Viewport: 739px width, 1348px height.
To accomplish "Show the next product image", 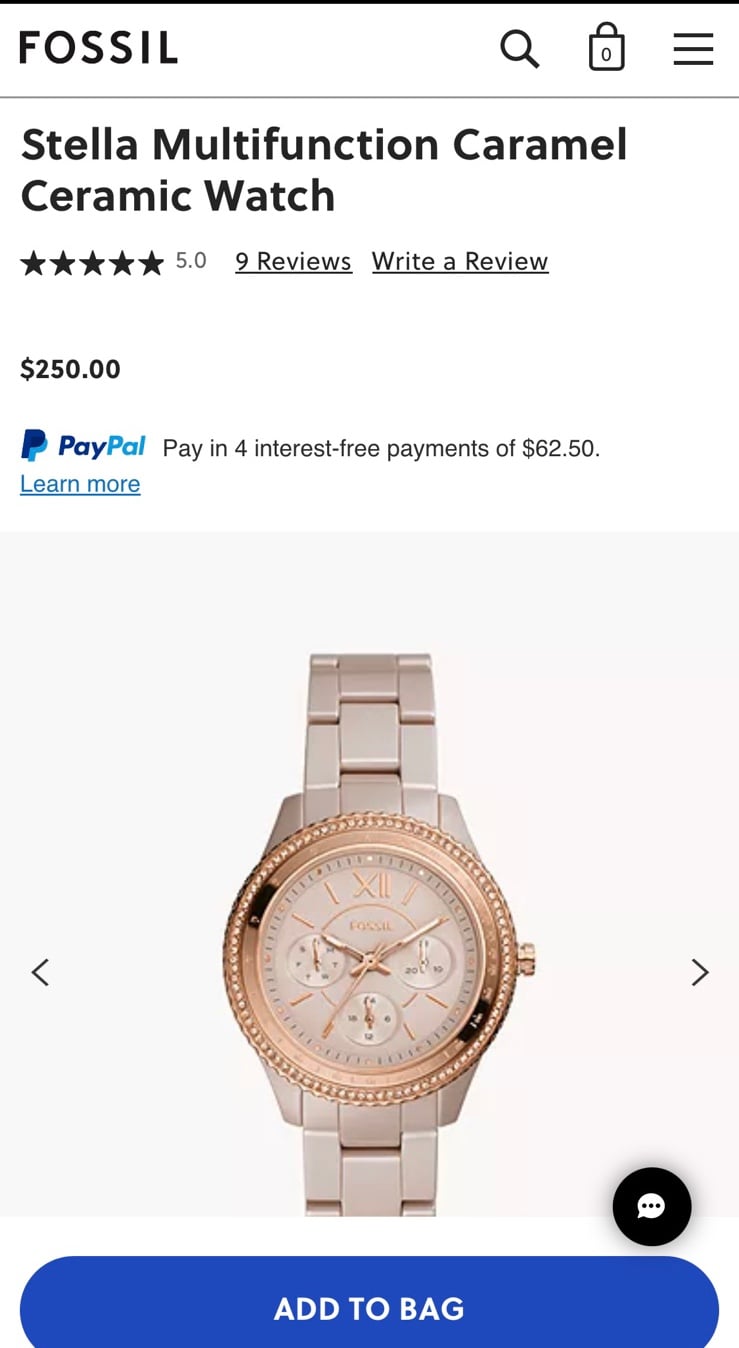I will pos(700,972).
